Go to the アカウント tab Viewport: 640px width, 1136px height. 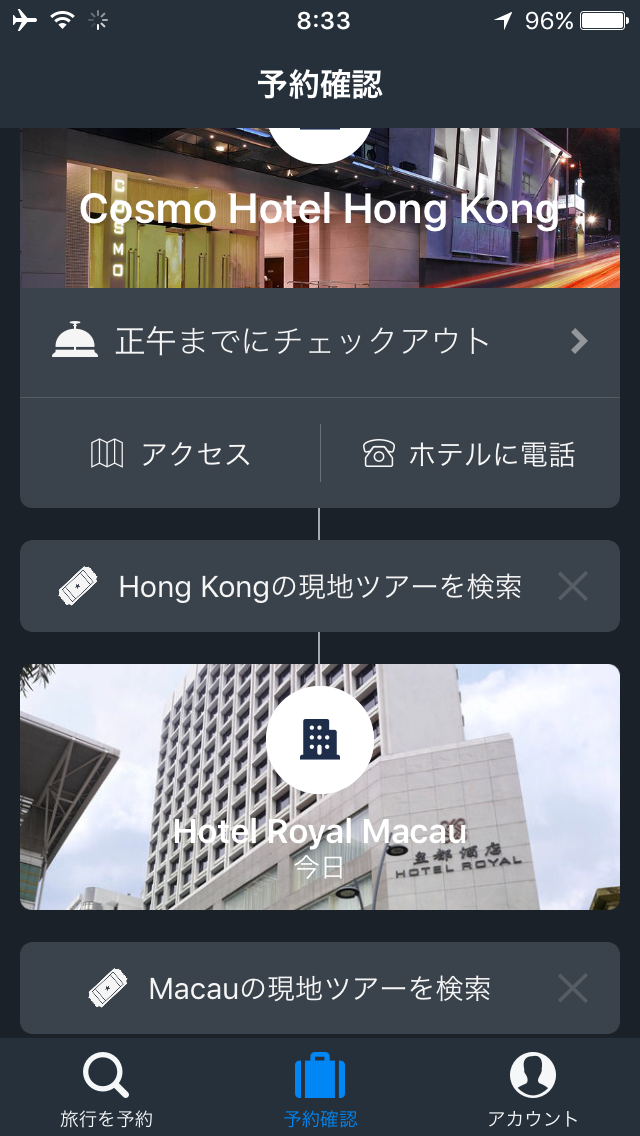[533, 1089]
